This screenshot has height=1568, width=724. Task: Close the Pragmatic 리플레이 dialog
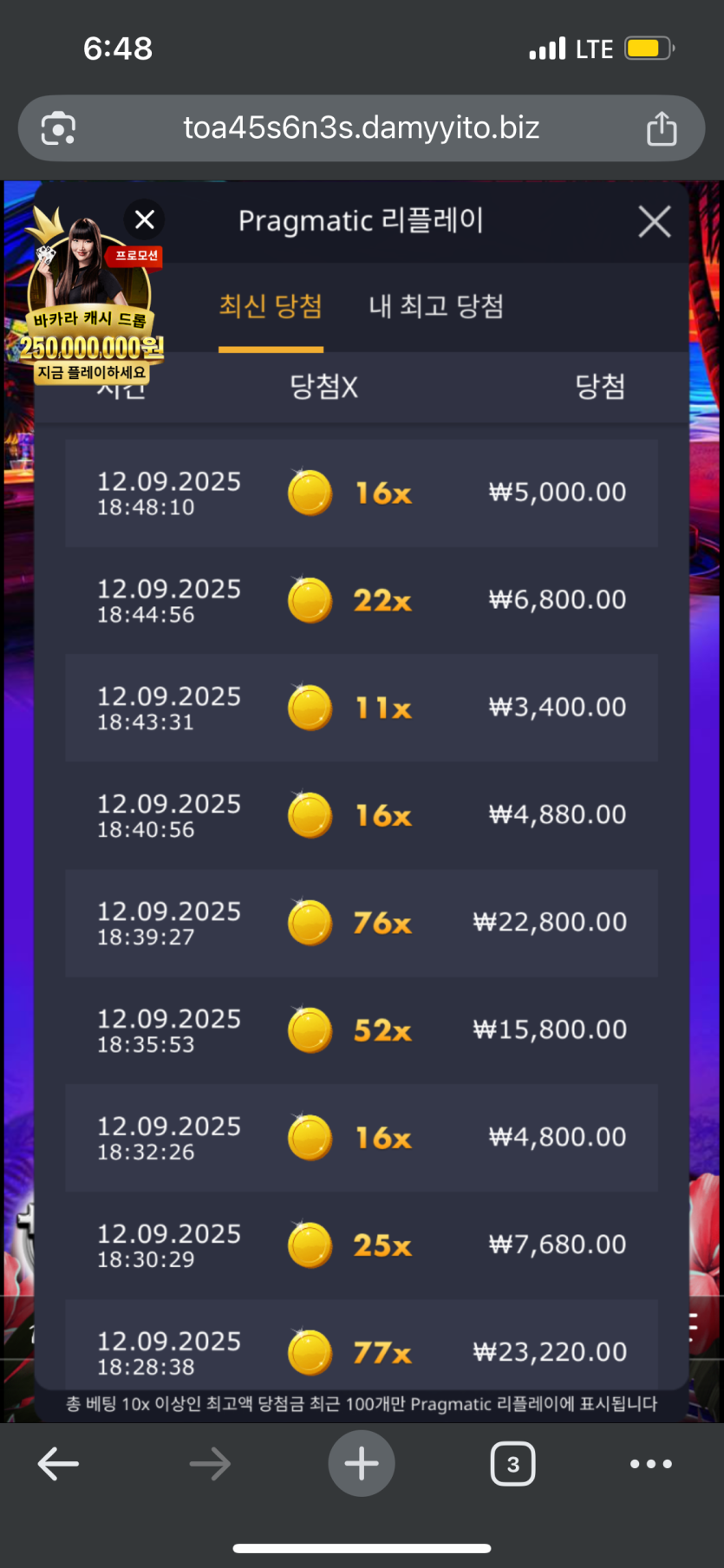(x=655, y=221)
